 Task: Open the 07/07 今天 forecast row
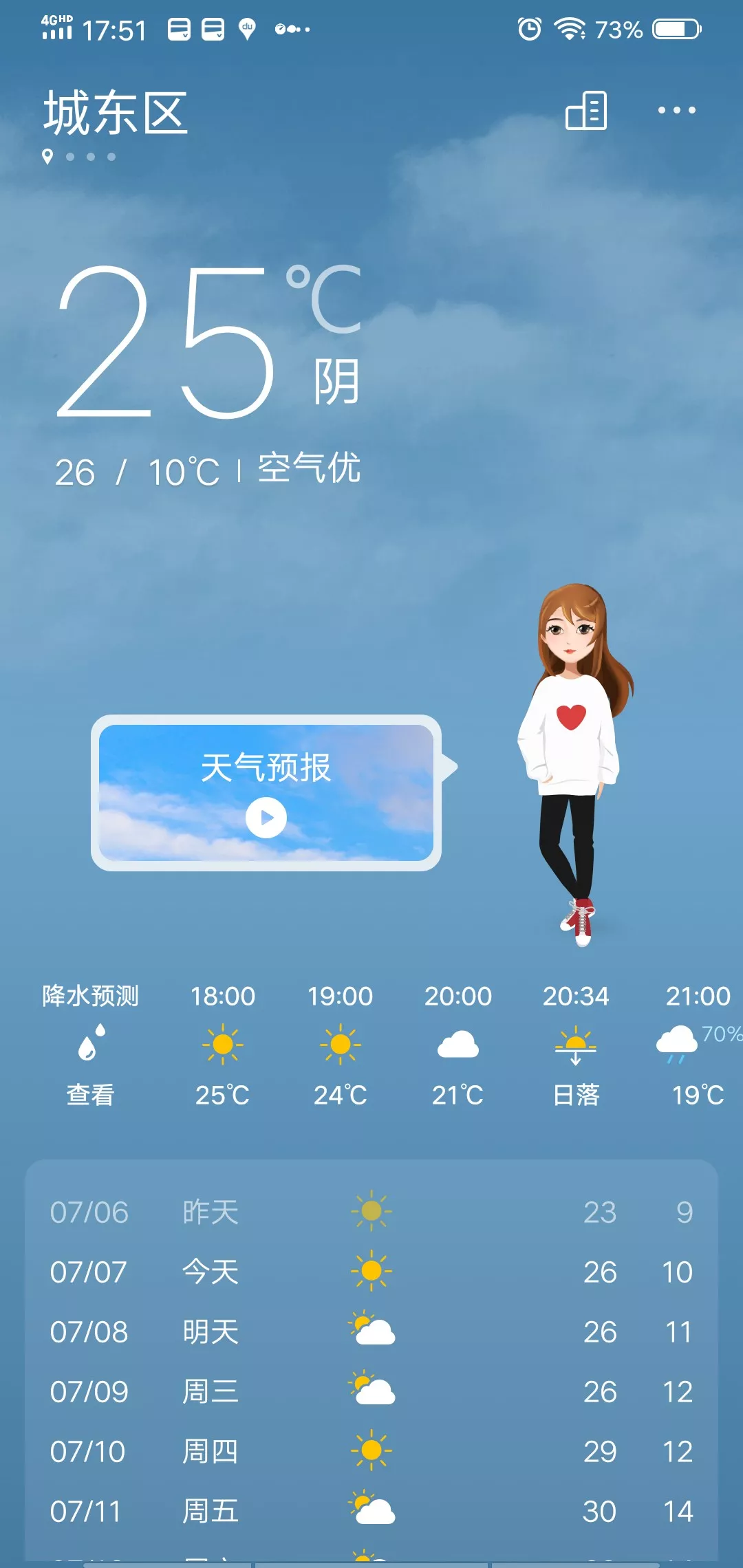[371, 1272]
